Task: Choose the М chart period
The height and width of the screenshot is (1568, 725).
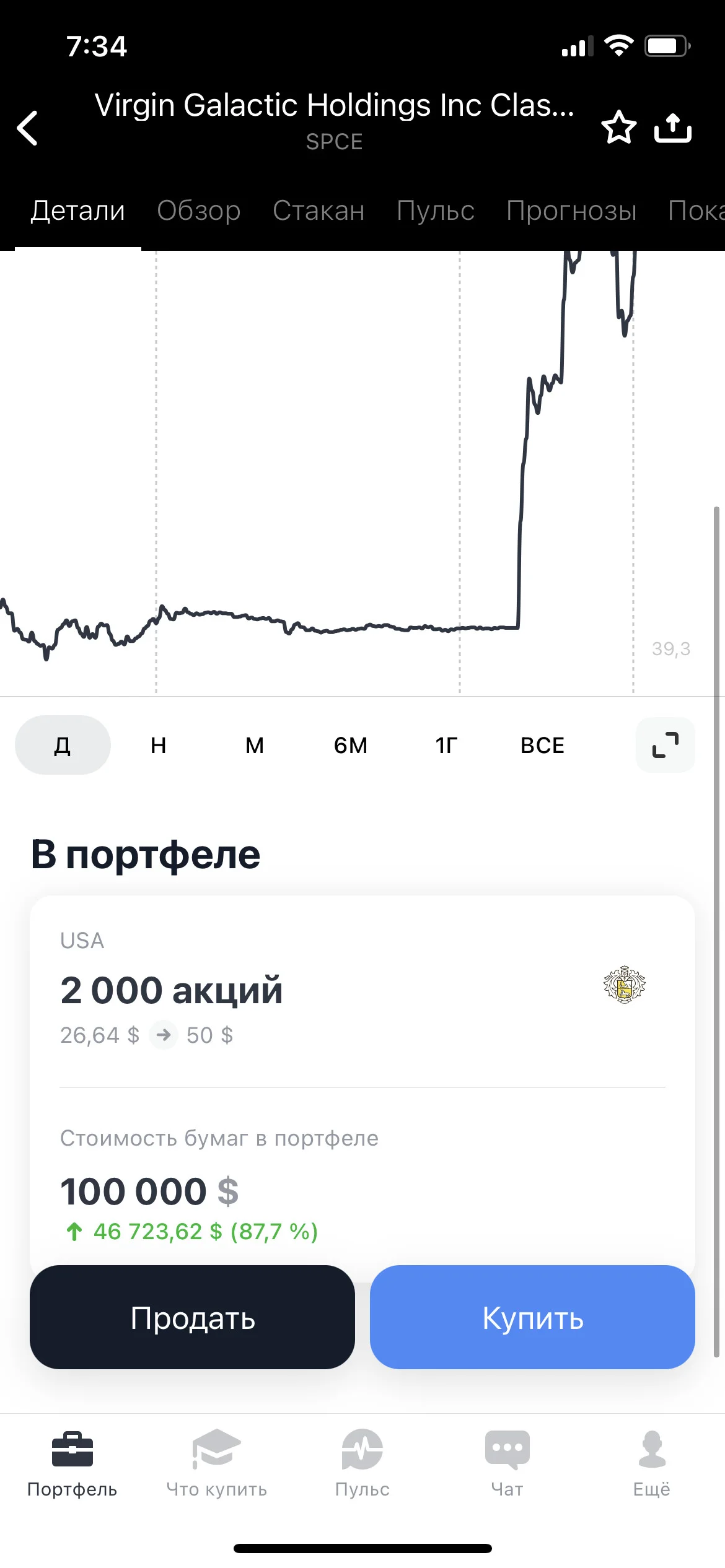Action: pyautogui.click(x=255, y=745)
